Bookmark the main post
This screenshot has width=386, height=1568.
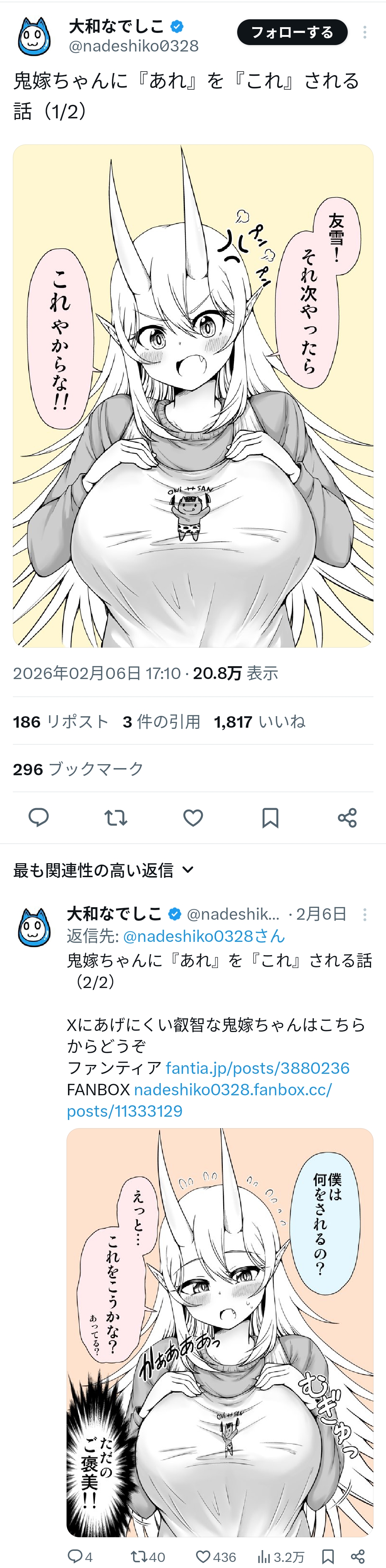270,817
